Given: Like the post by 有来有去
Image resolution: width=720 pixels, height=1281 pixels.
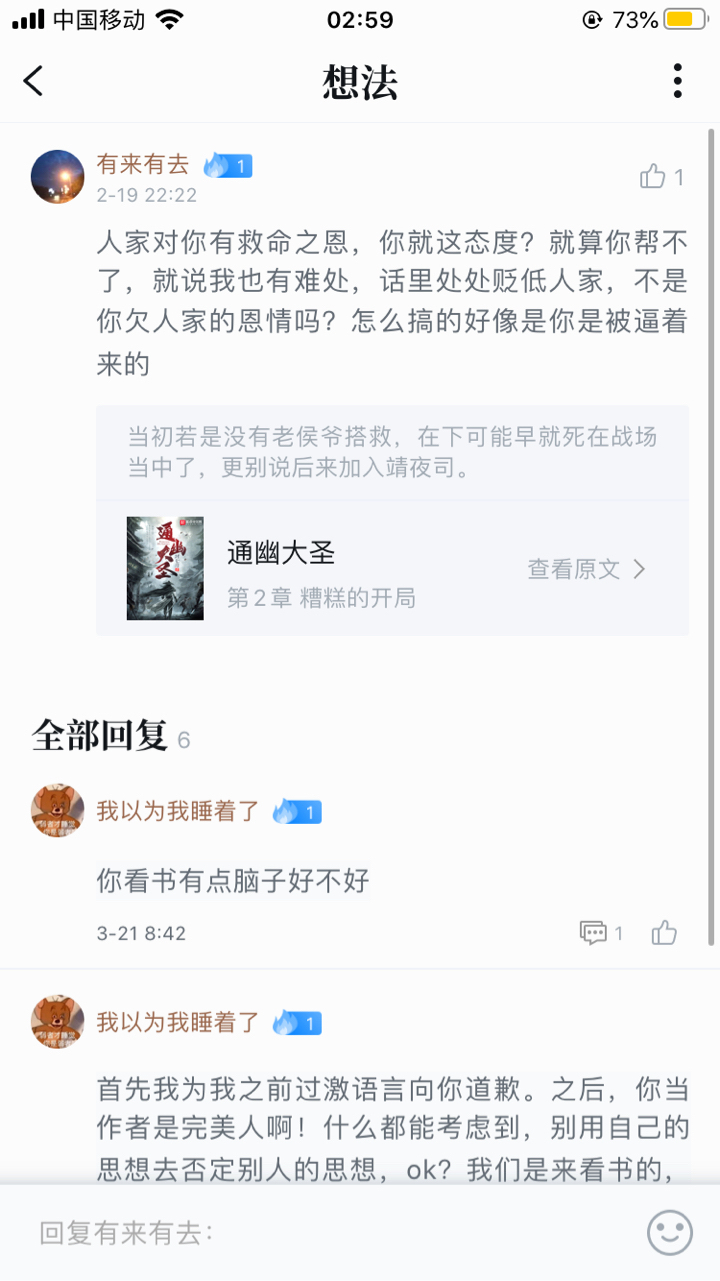Looking at the screenshot, I should (654, 177).
